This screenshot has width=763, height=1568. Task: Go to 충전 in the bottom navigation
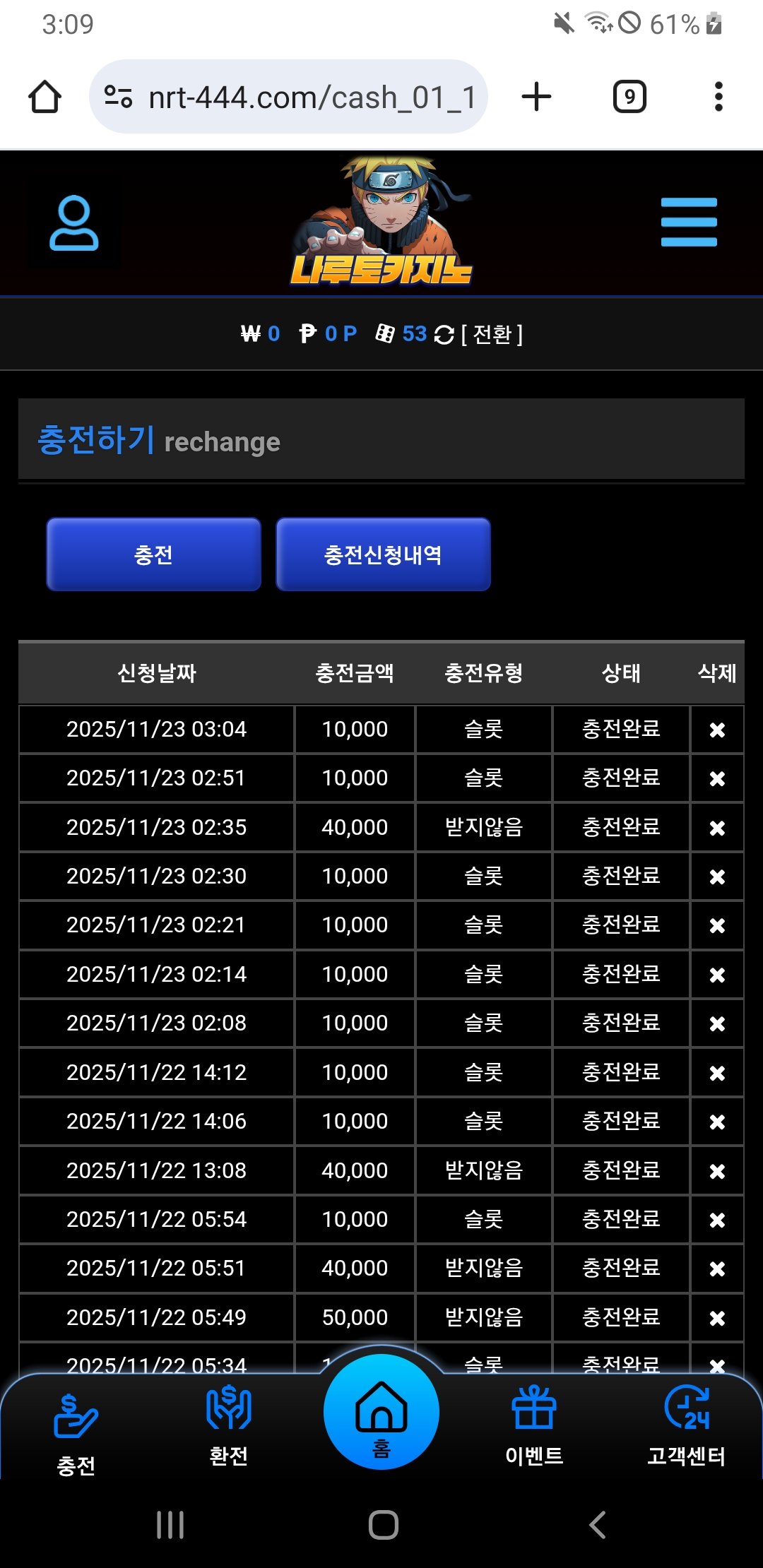point(76,1434)
